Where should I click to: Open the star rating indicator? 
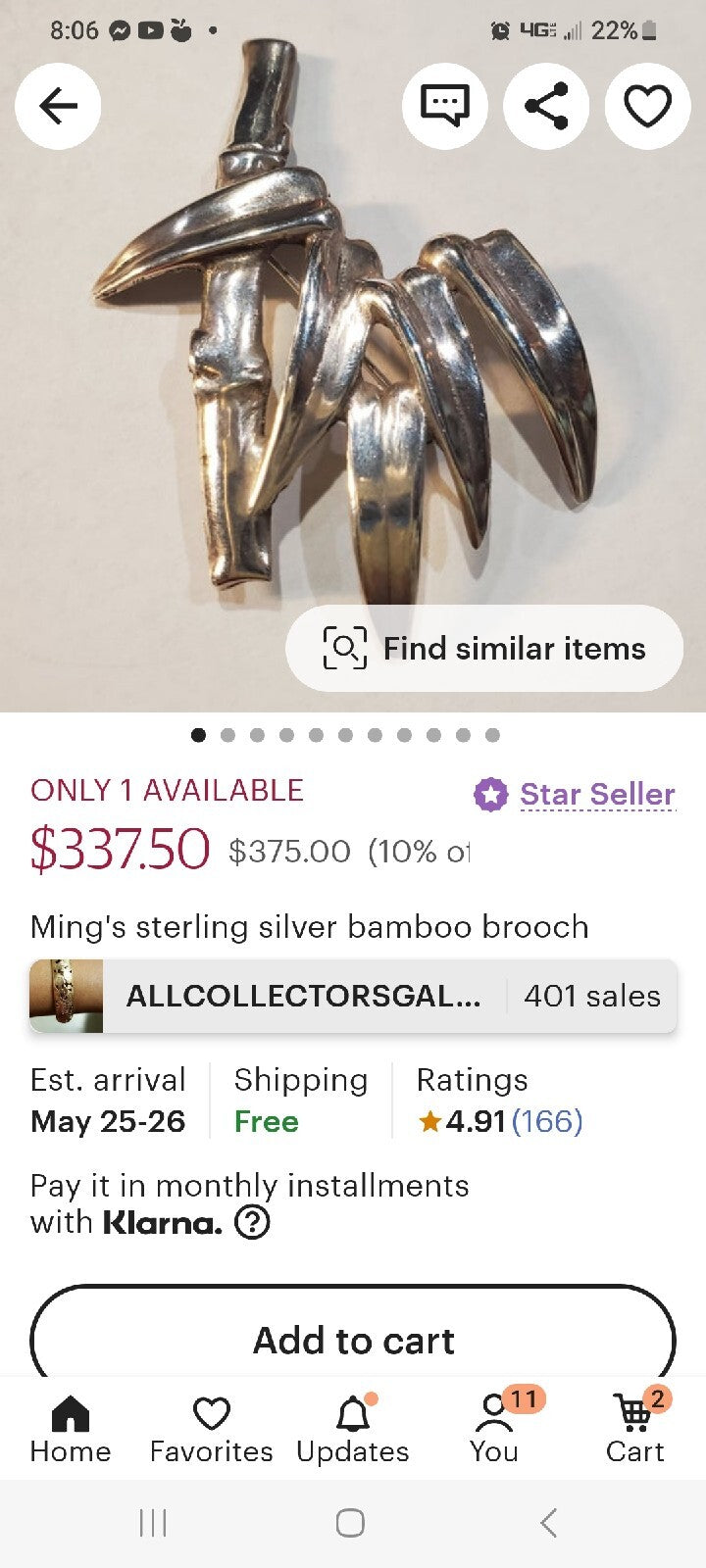click(x=429, y=1121)
